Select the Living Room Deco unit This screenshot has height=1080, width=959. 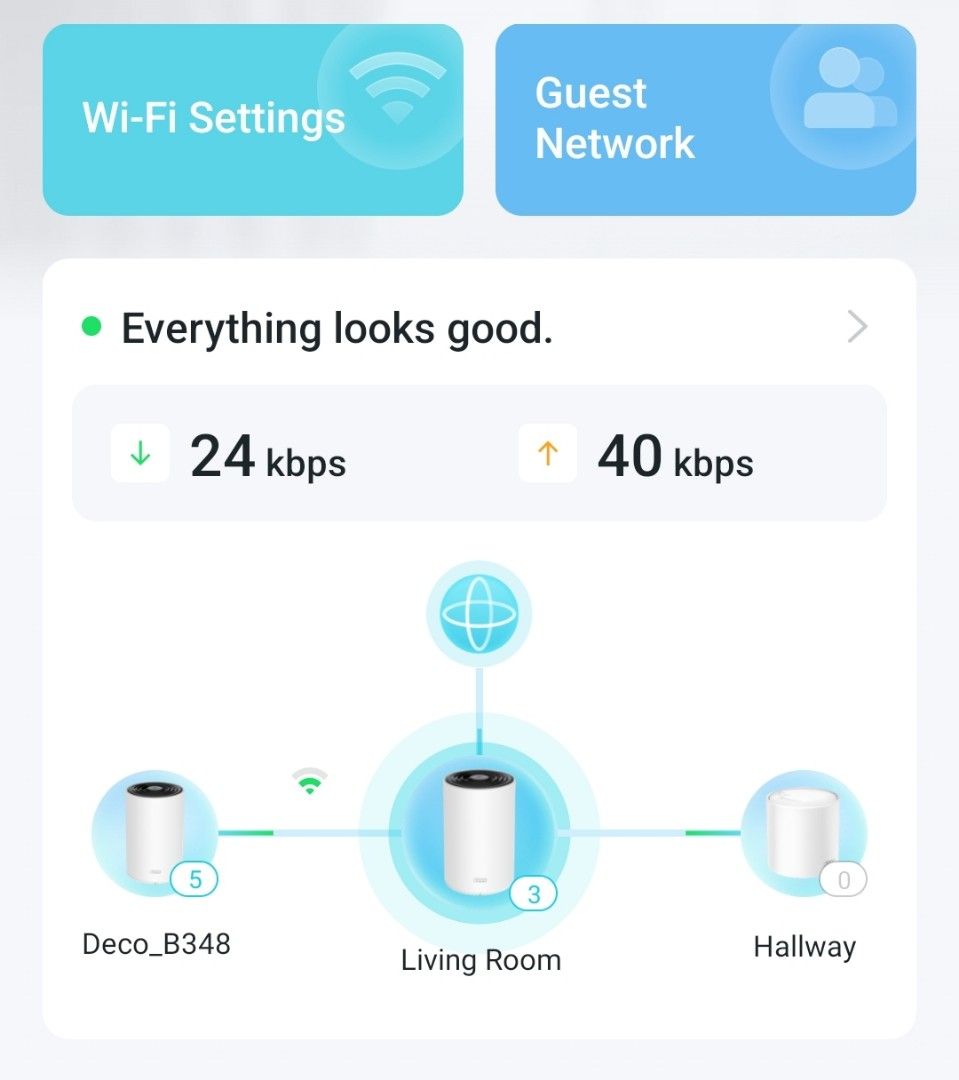click(x=480, y=832)
